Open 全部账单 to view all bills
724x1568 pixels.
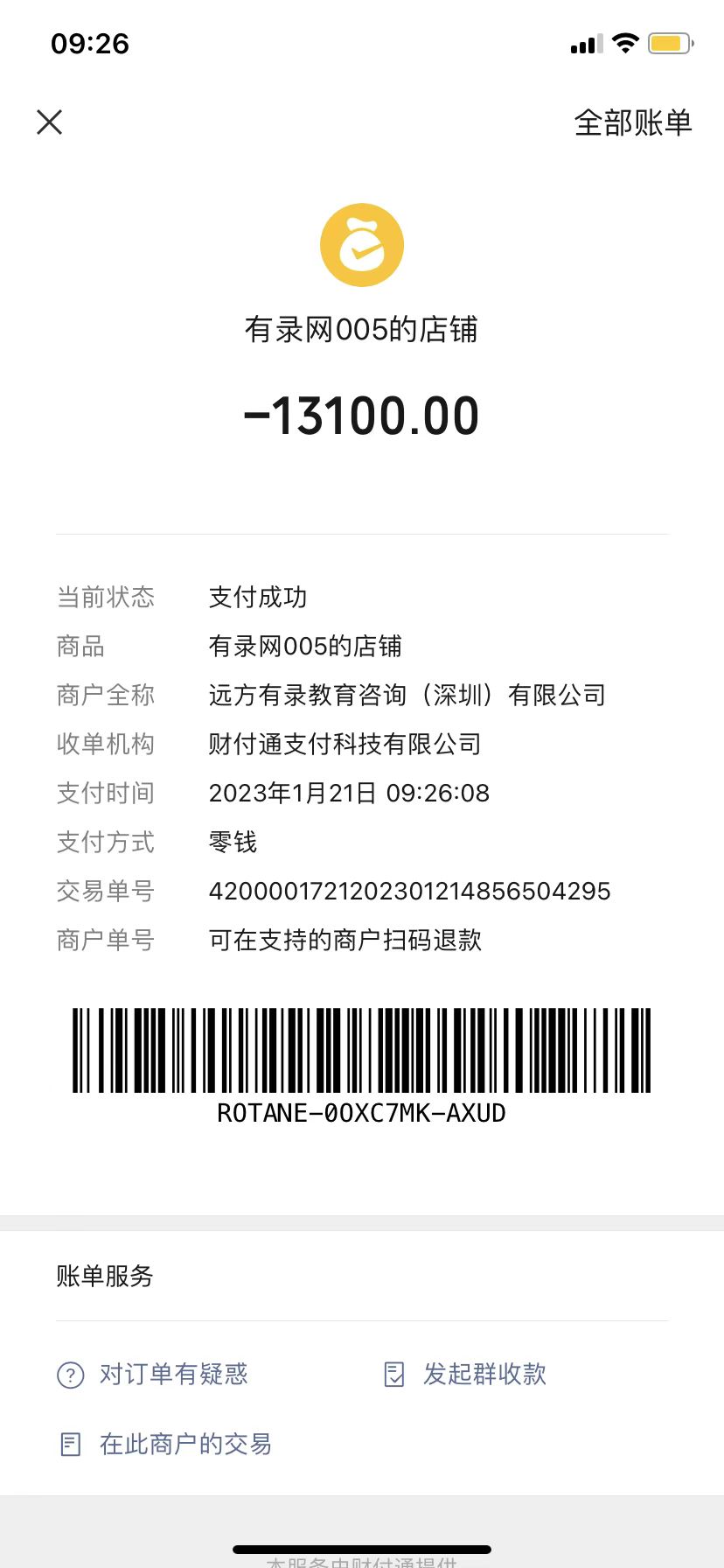pos(632,122)
